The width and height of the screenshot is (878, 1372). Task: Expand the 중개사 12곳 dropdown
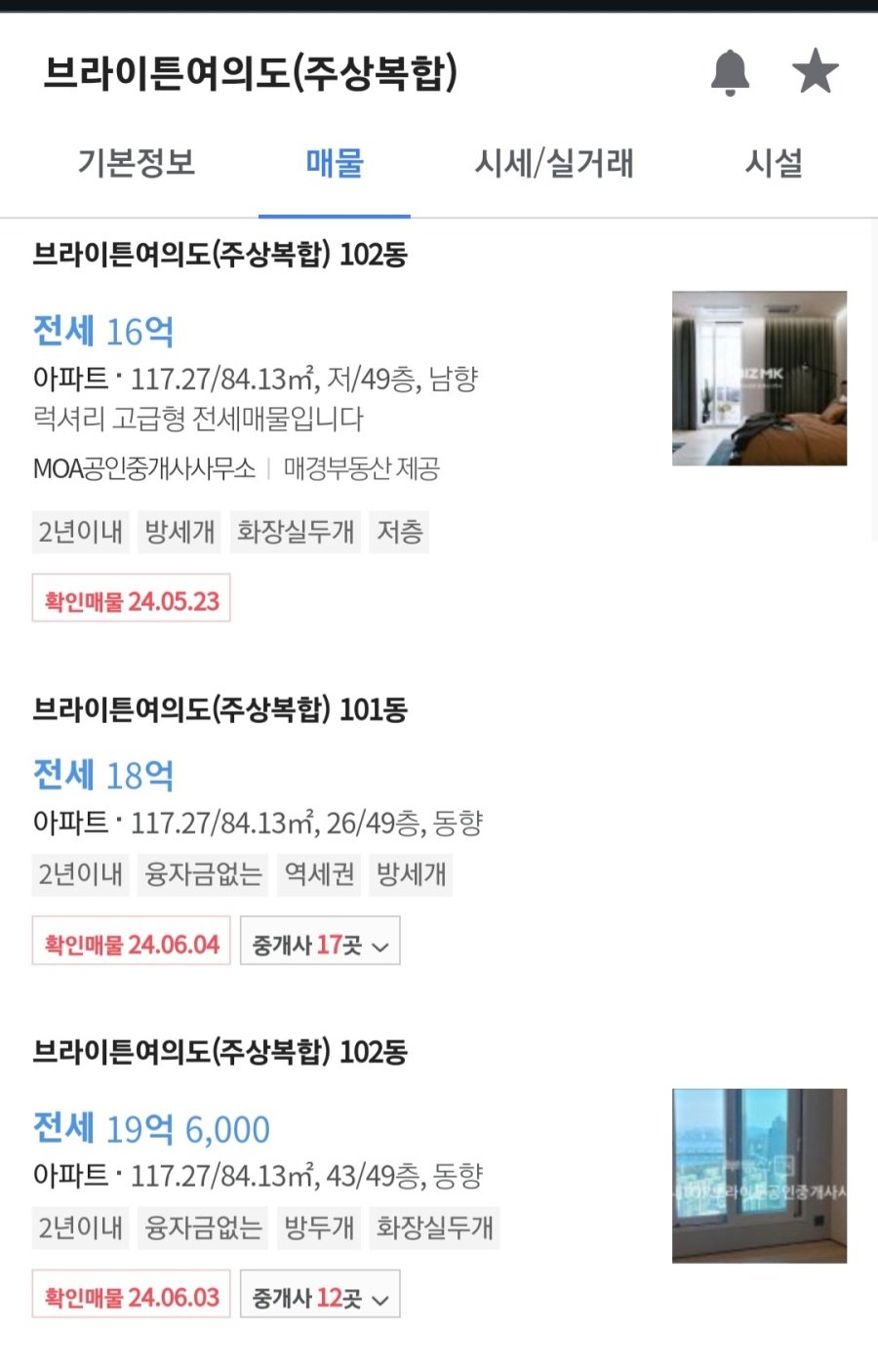coord(320,1297)
